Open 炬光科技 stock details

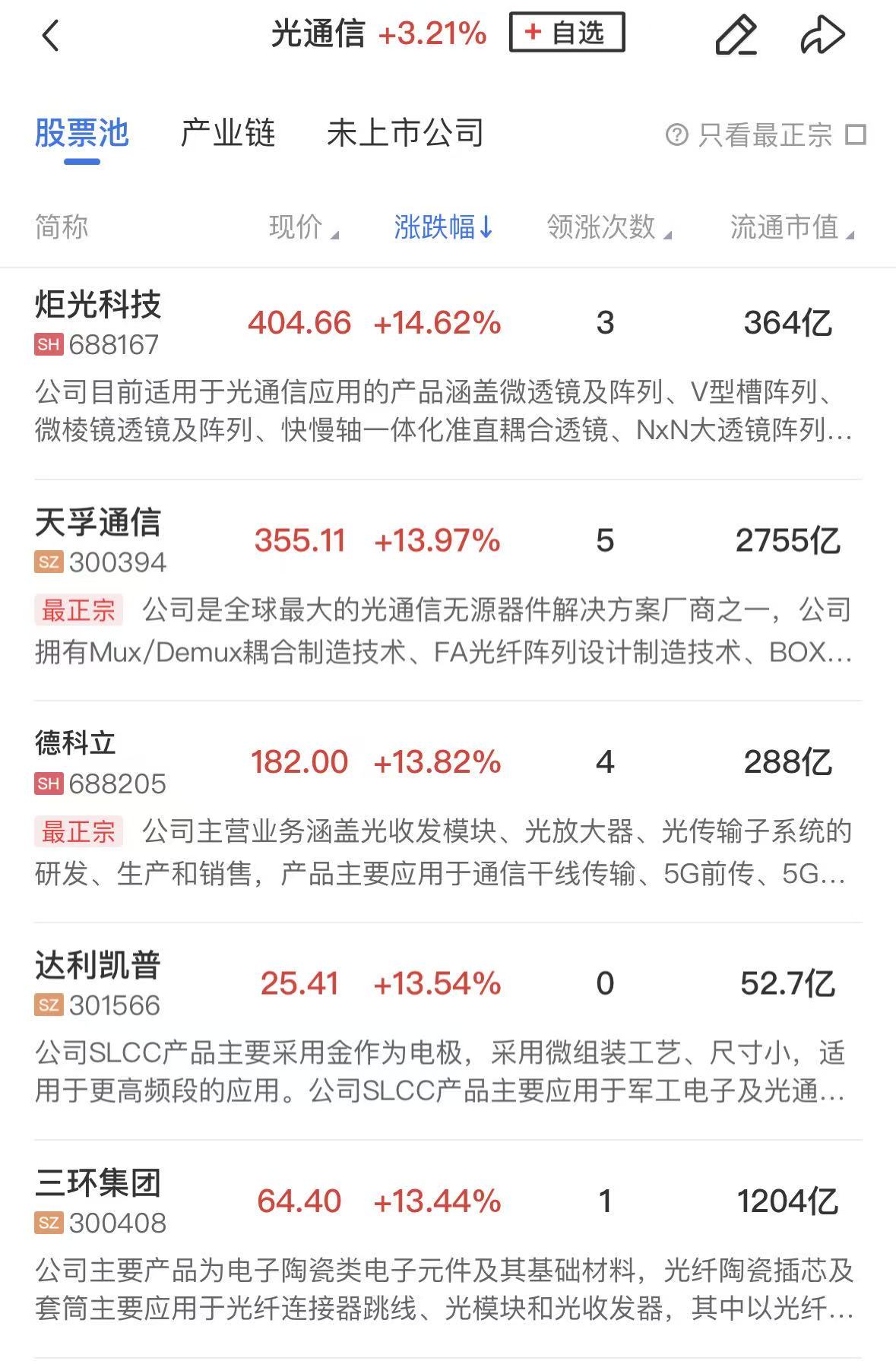[98, 306]
